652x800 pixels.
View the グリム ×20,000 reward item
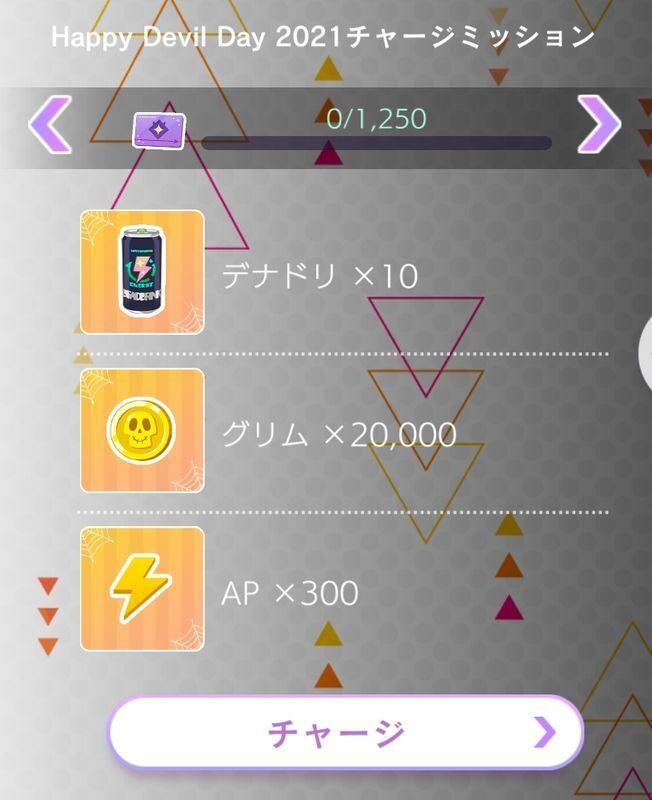pyautogui.click(x=142, y=431)
